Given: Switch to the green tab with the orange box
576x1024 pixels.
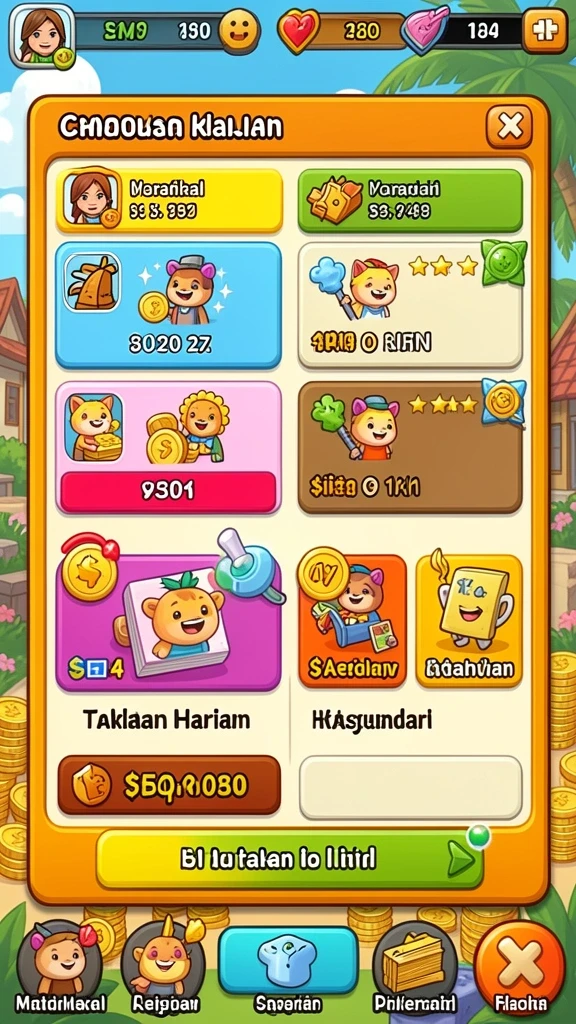Looking at the screenshot, I should (x=410, y=200).
